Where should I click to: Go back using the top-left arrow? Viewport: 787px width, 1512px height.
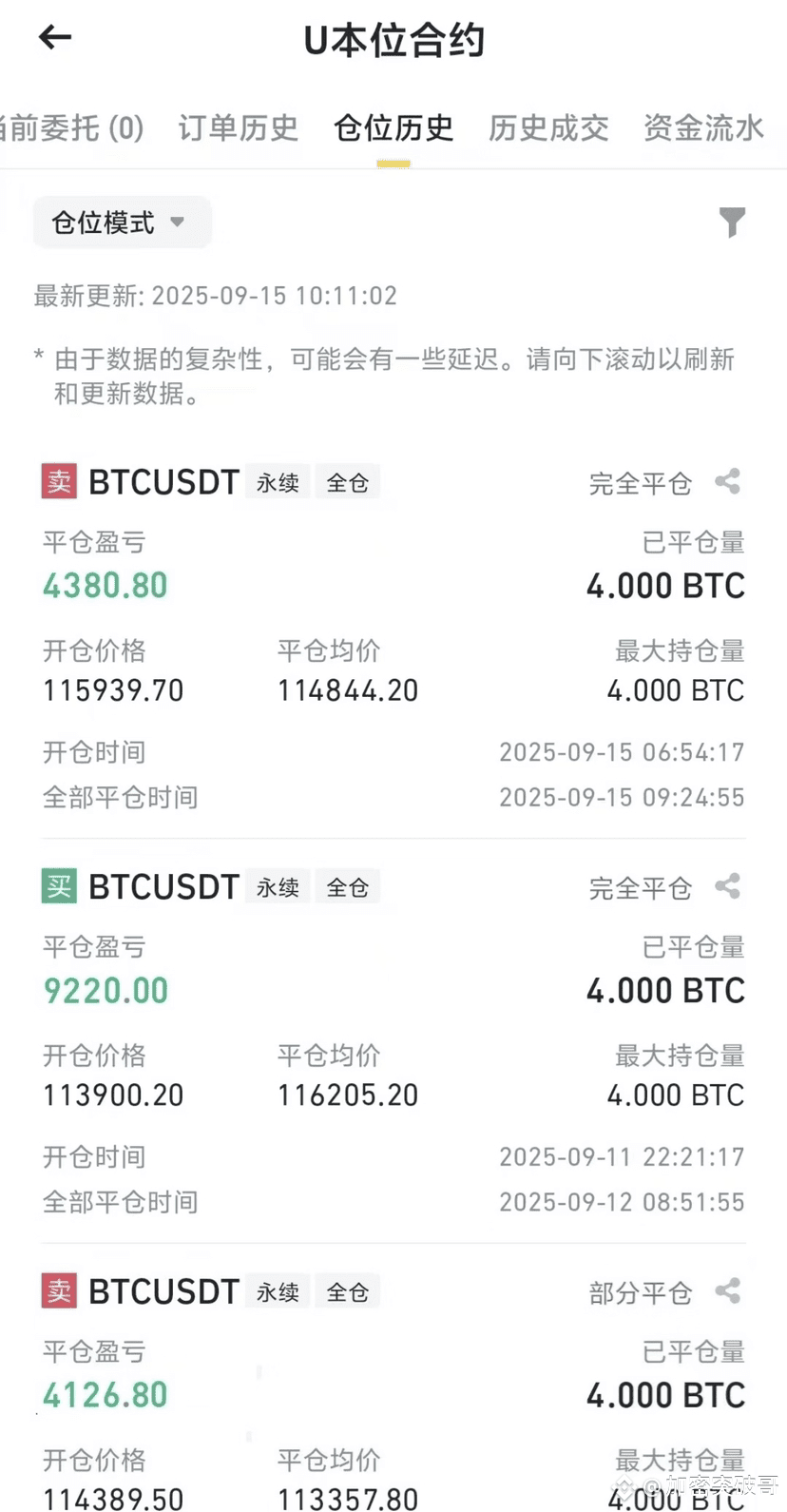coord(55,37)
